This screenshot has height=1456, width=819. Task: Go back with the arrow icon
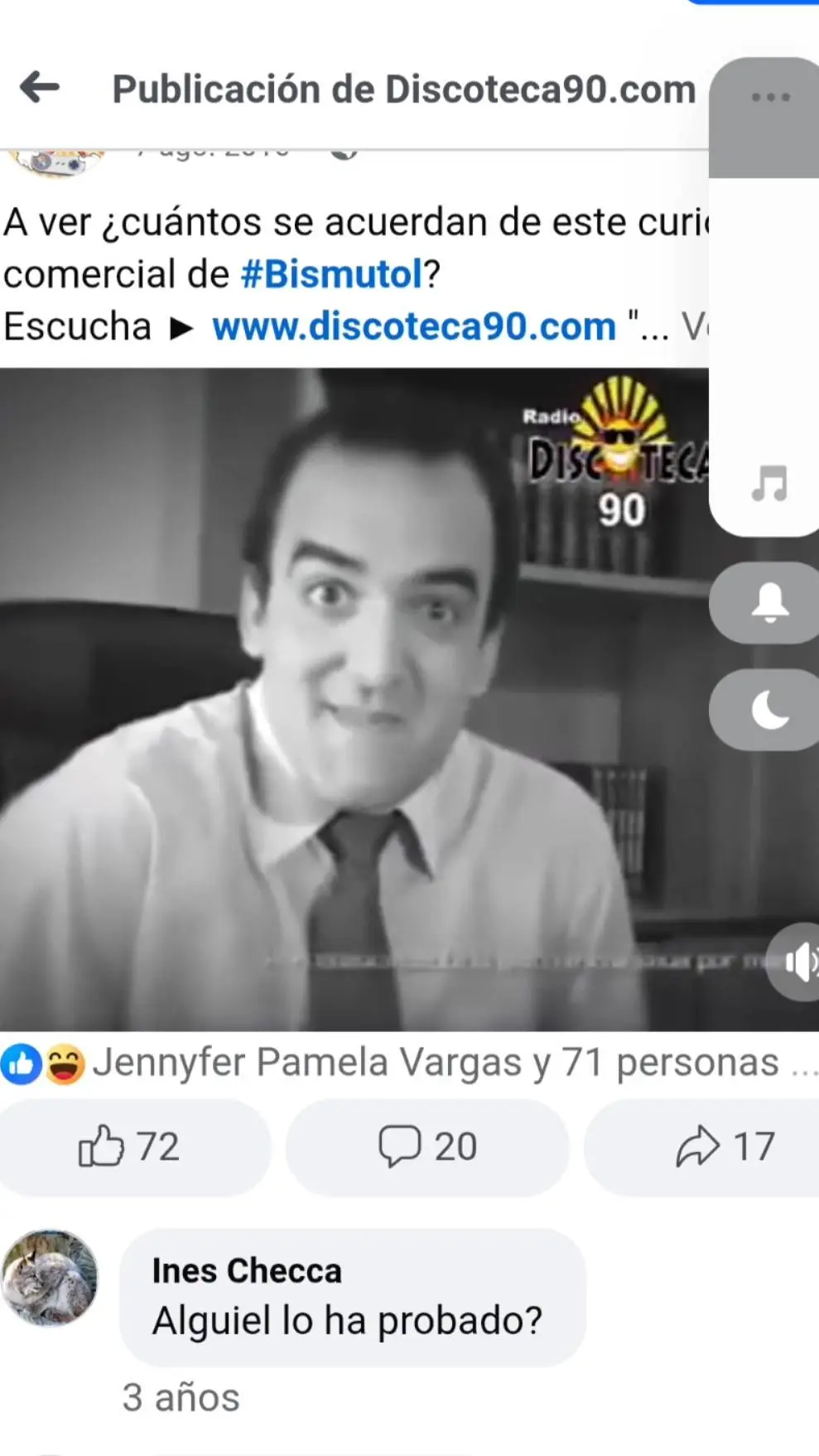pos(40,87)
